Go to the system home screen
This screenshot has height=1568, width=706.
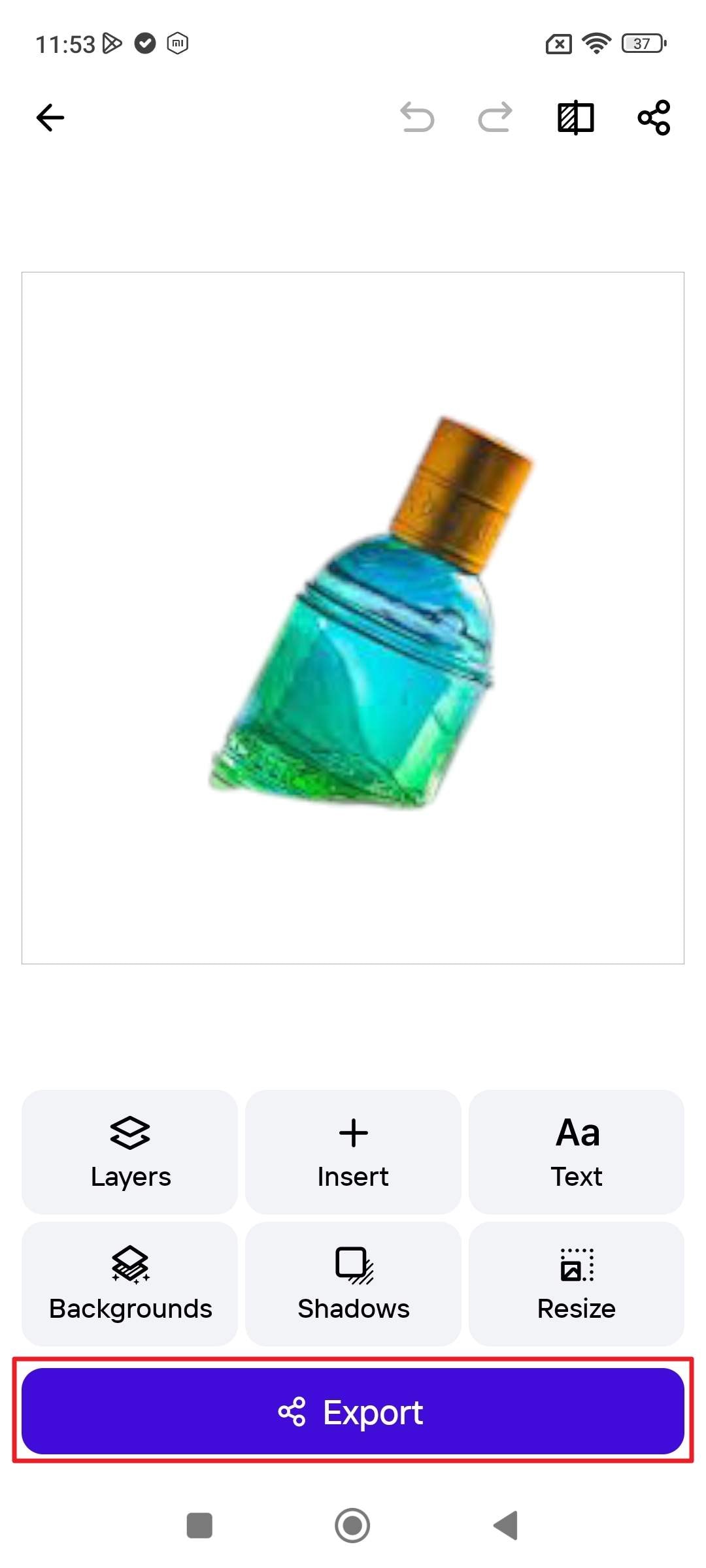[x=352, y=1526]
